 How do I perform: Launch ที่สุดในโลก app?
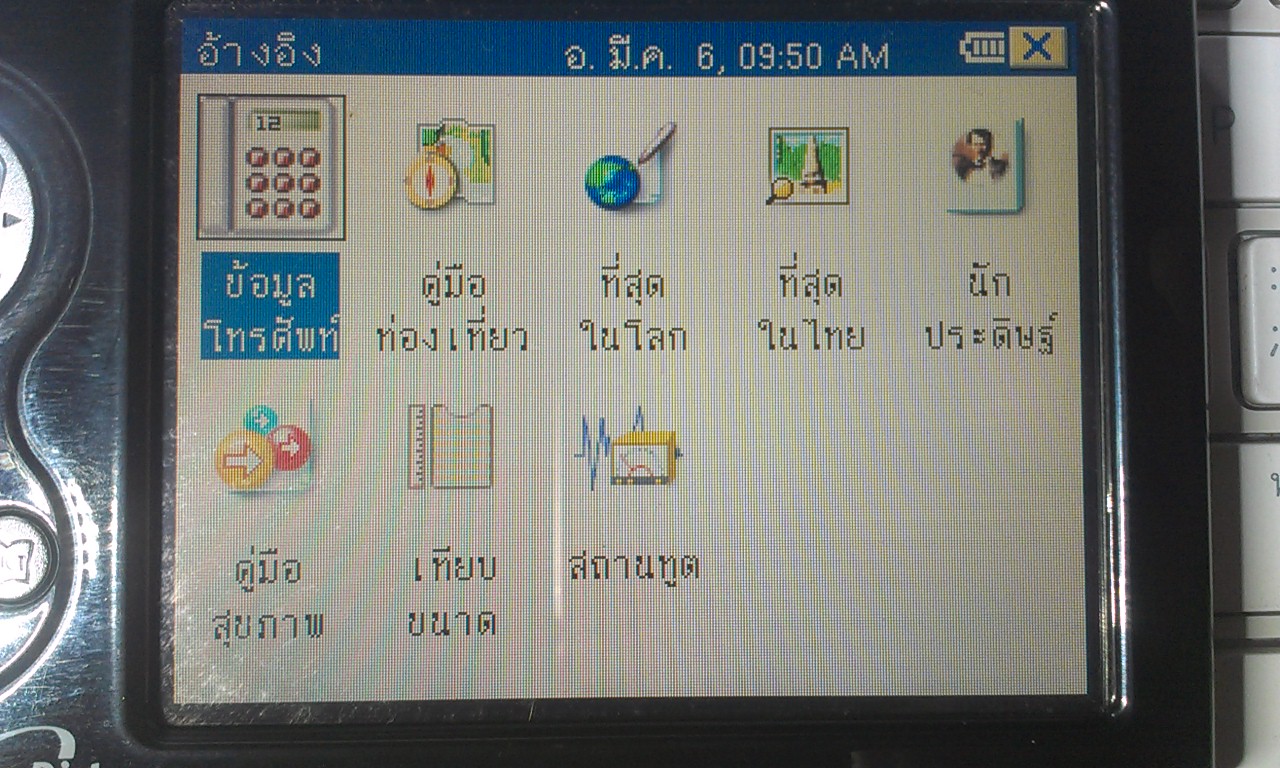(x=630, y=167)
